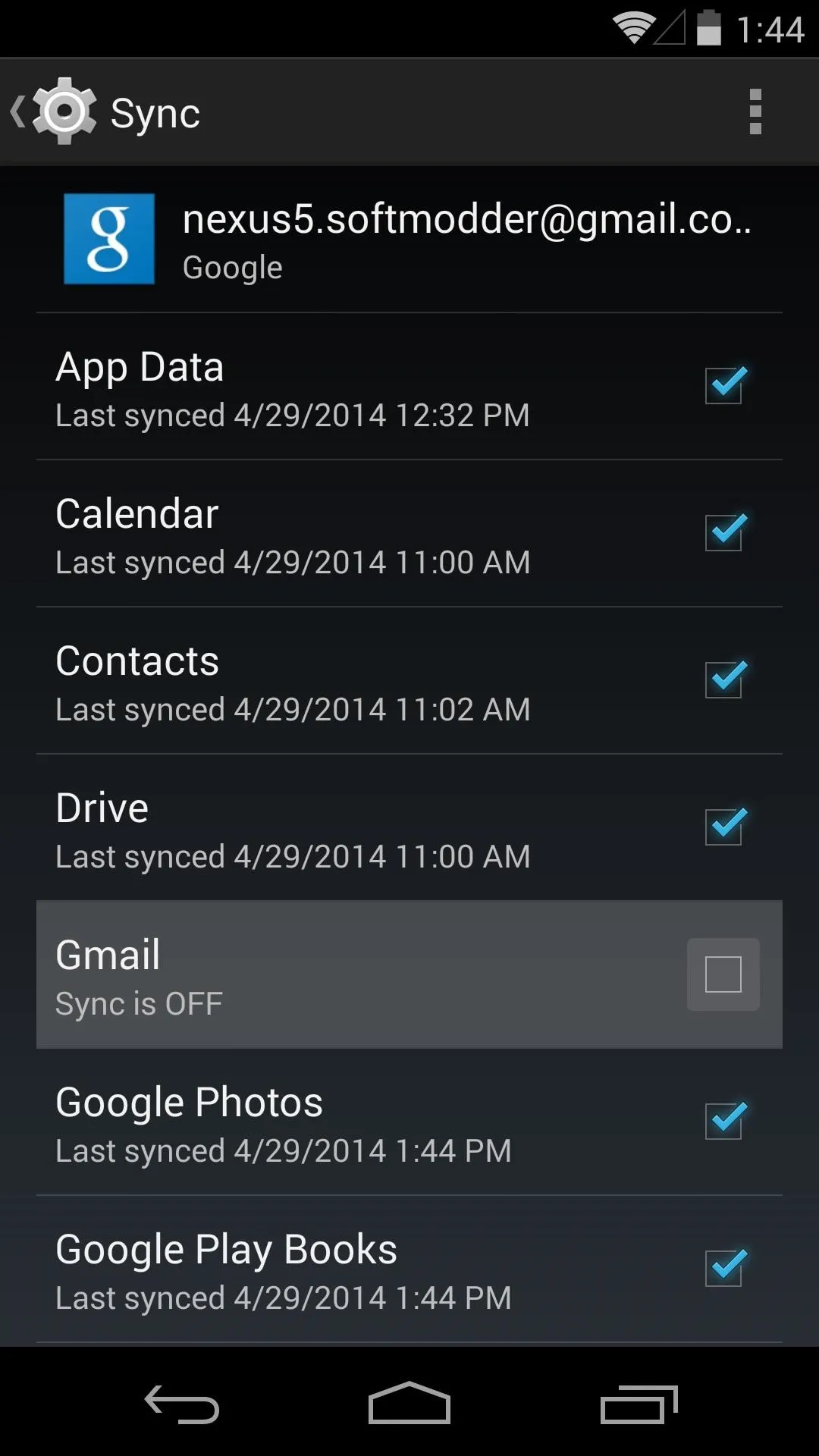The height and width of the screenshot is (1456, 819).
Task: Go to the home screen
Action: tap(409, 1404)
